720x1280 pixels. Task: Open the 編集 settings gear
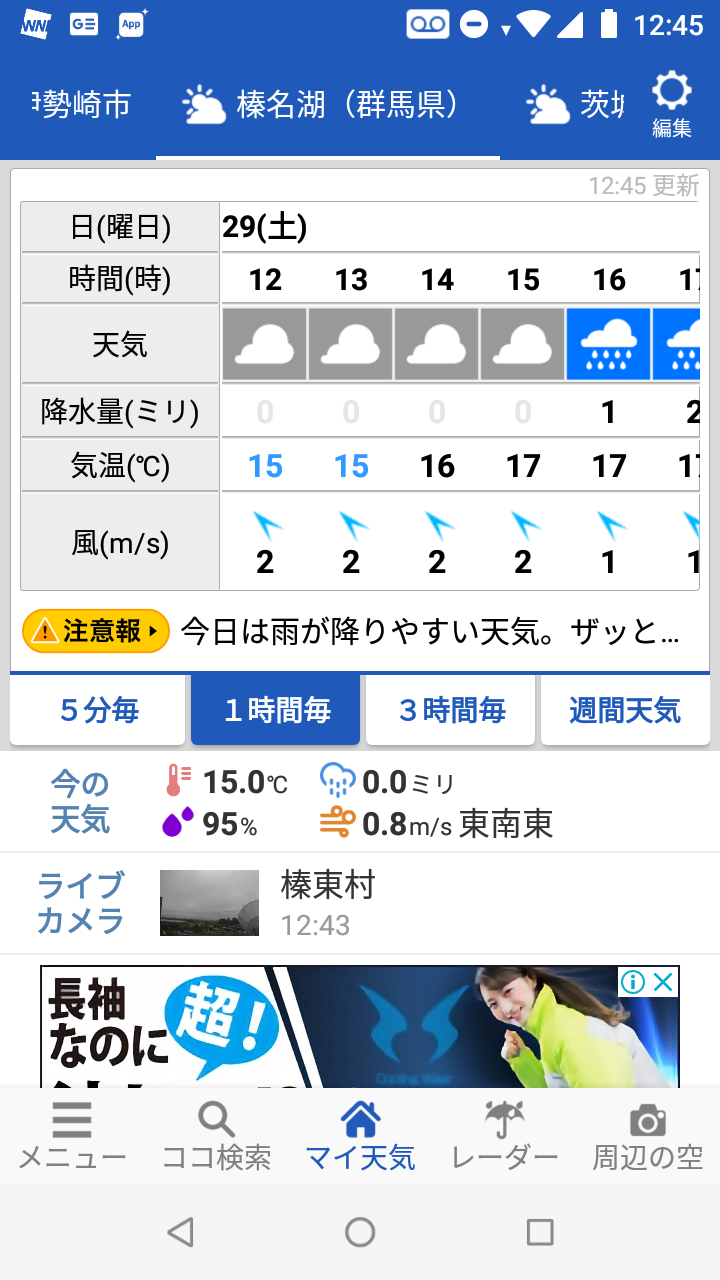tap(671, 105)
